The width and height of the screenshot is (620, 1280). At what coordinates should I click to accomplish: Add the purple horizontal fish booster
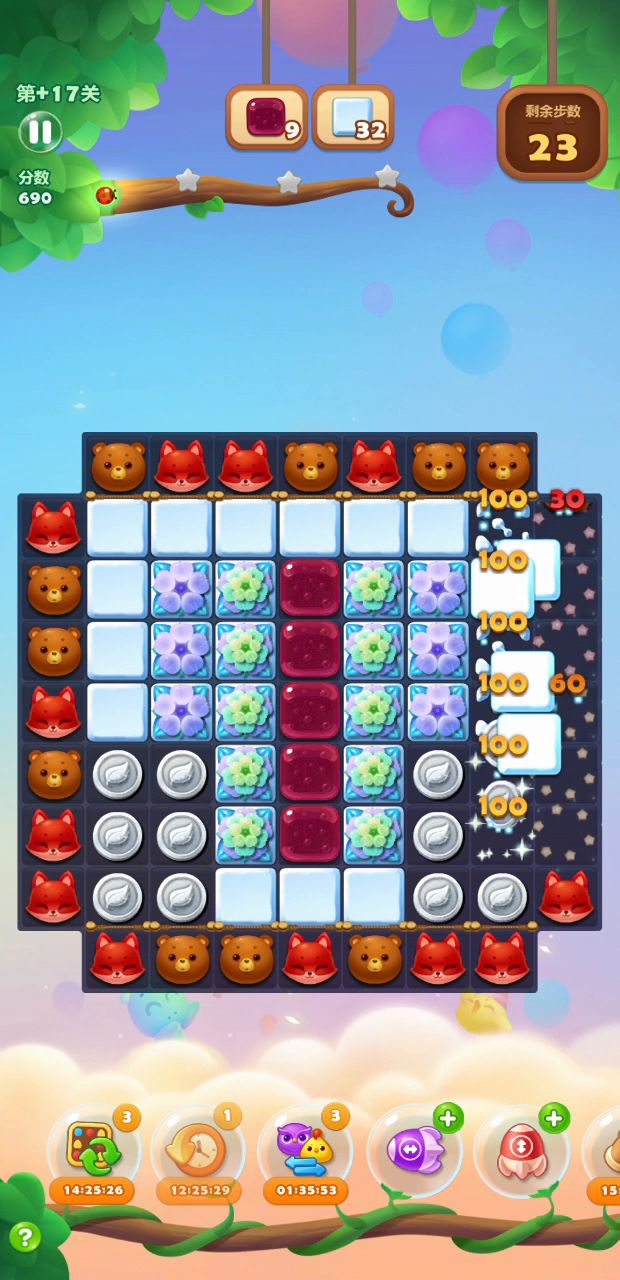[x=413, y=1150]
